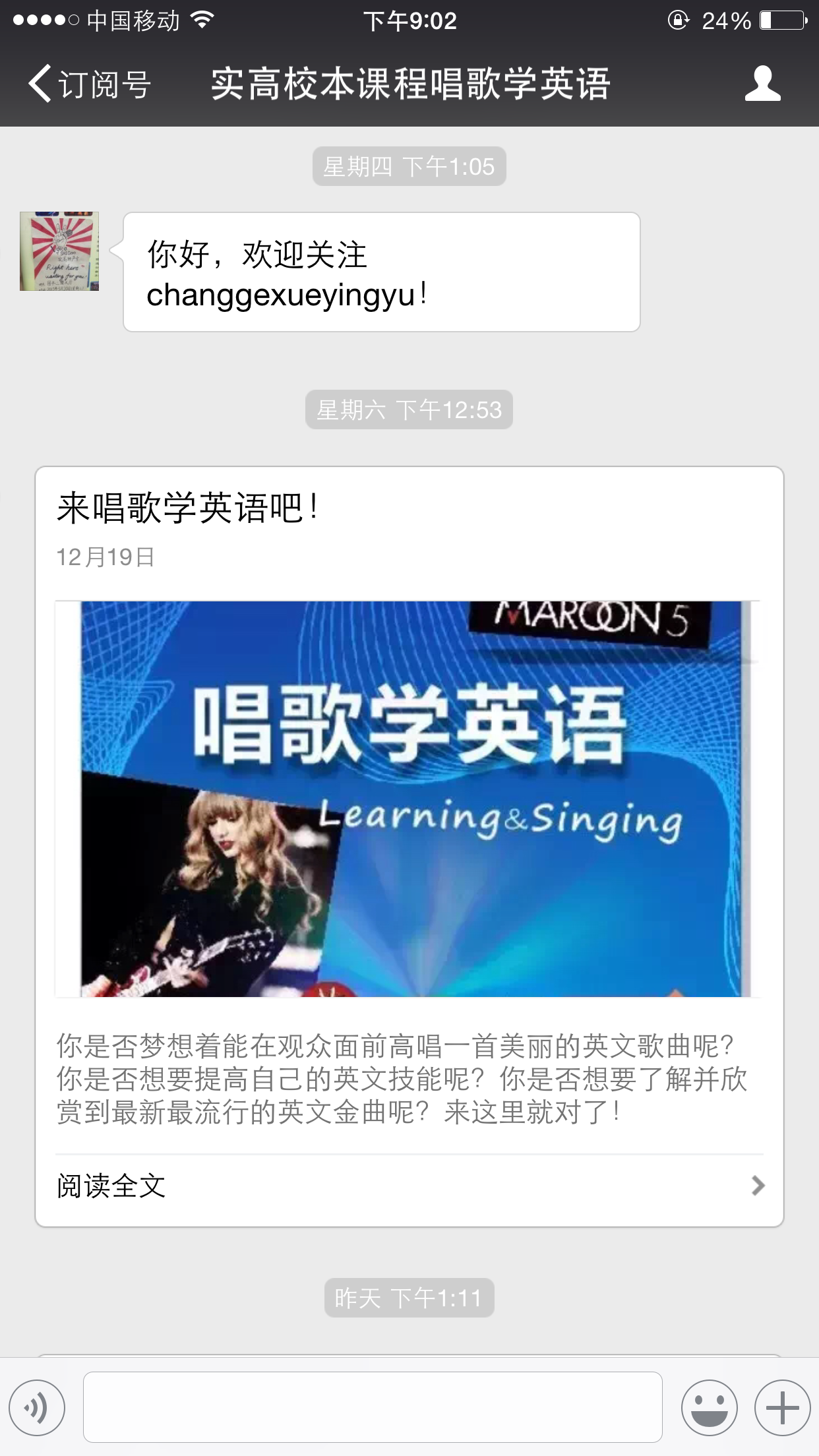This screenshot has width=819, height=1456.
Task: Focus the message text field
Action: (373, 1407)
